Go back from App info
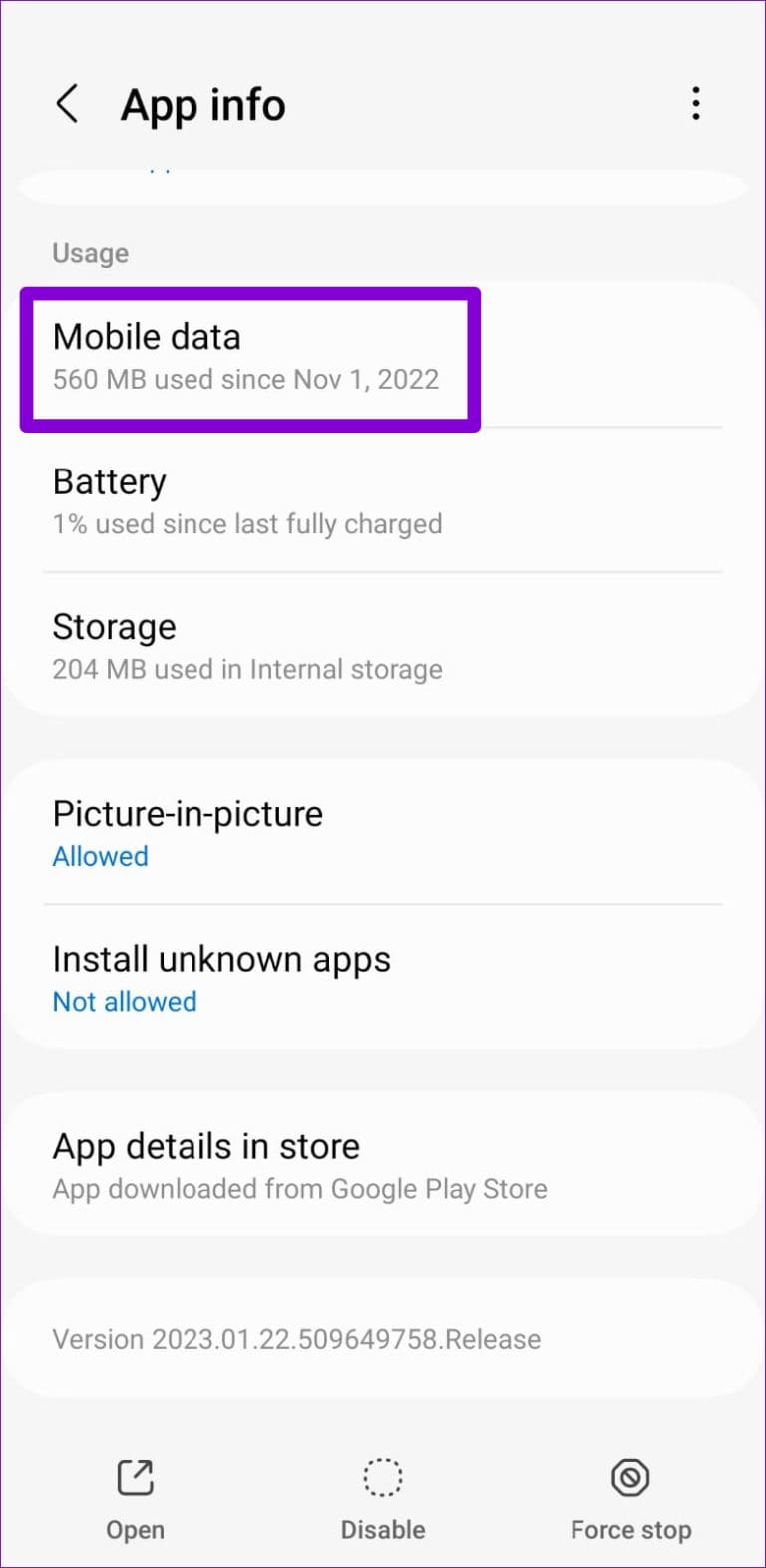The width and height of the screenshot is (766, 1568). click(x=67, y=104)
